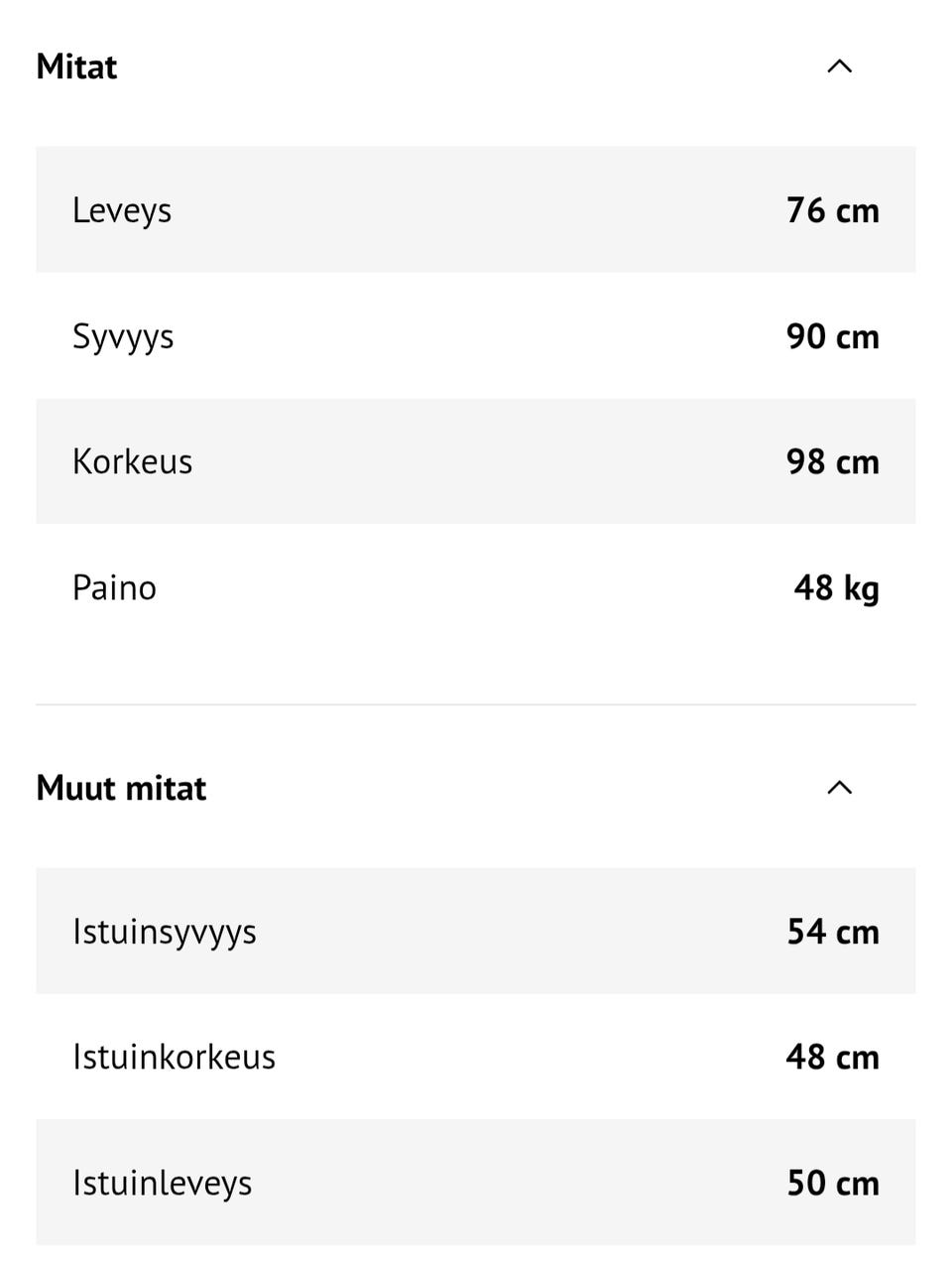Select the Syvyys row
Viewport: 952px width, 1268px height.
pyautogui.click(x=476, y=335)
